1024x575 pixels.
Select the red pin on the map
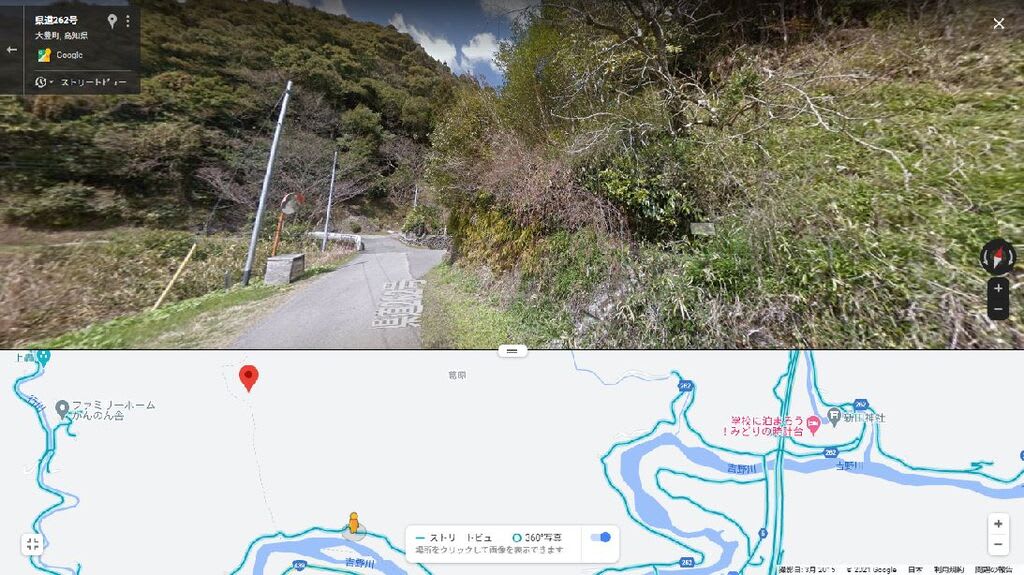tap(249, 378)
